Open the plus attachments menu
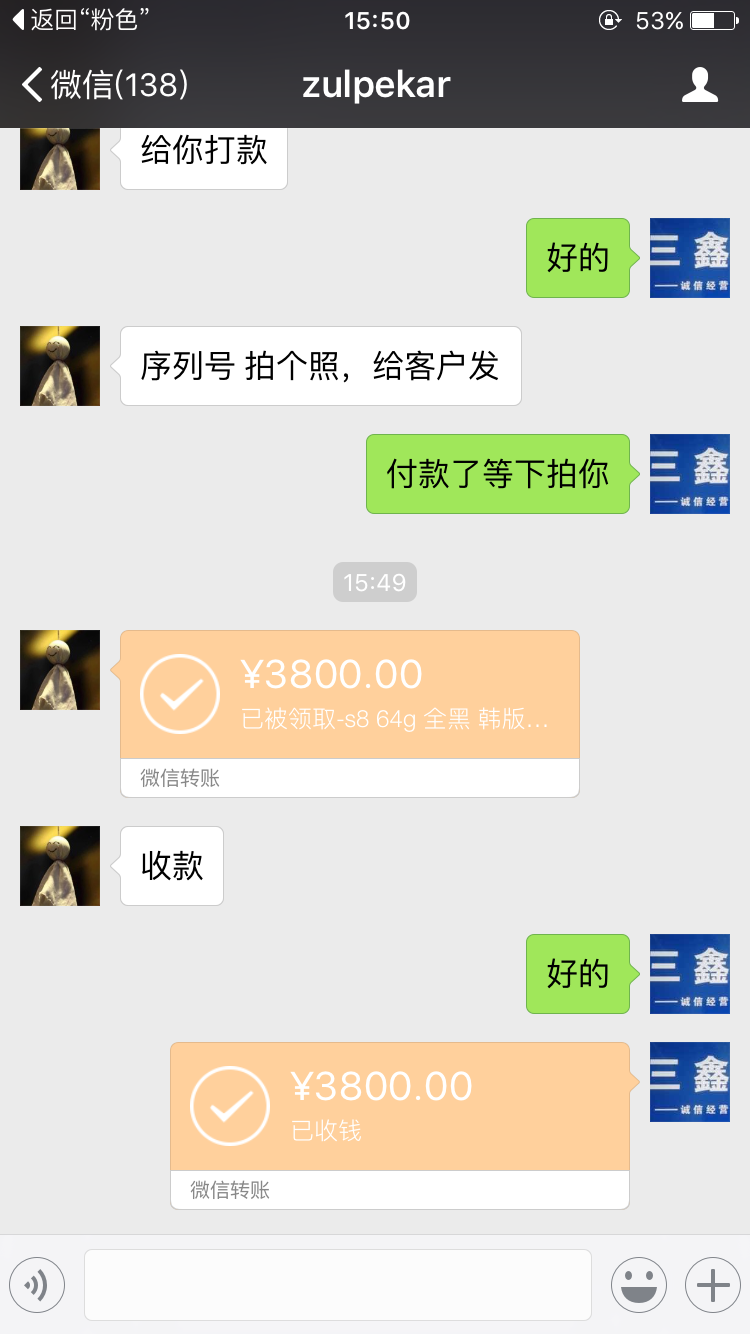 tap(712, 1285)
